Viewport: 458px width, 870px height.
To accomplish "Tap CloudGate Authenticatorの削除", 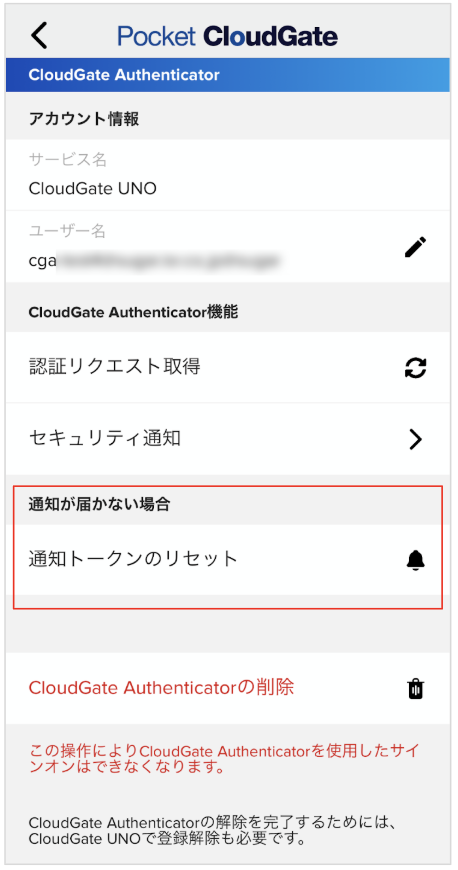I will point(228,689).
